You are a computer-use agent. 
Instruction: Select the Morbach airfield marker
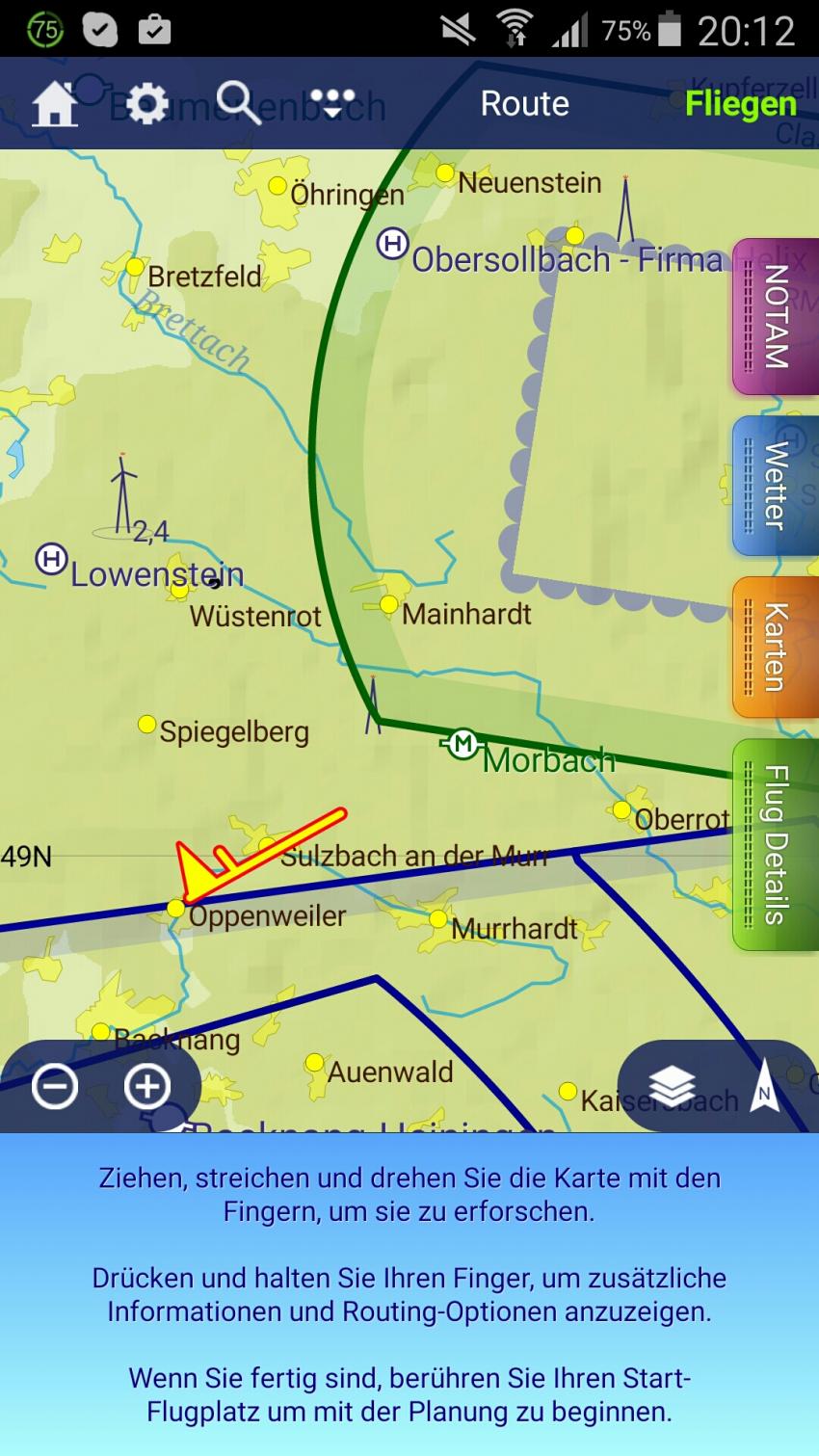pos(463,744)
